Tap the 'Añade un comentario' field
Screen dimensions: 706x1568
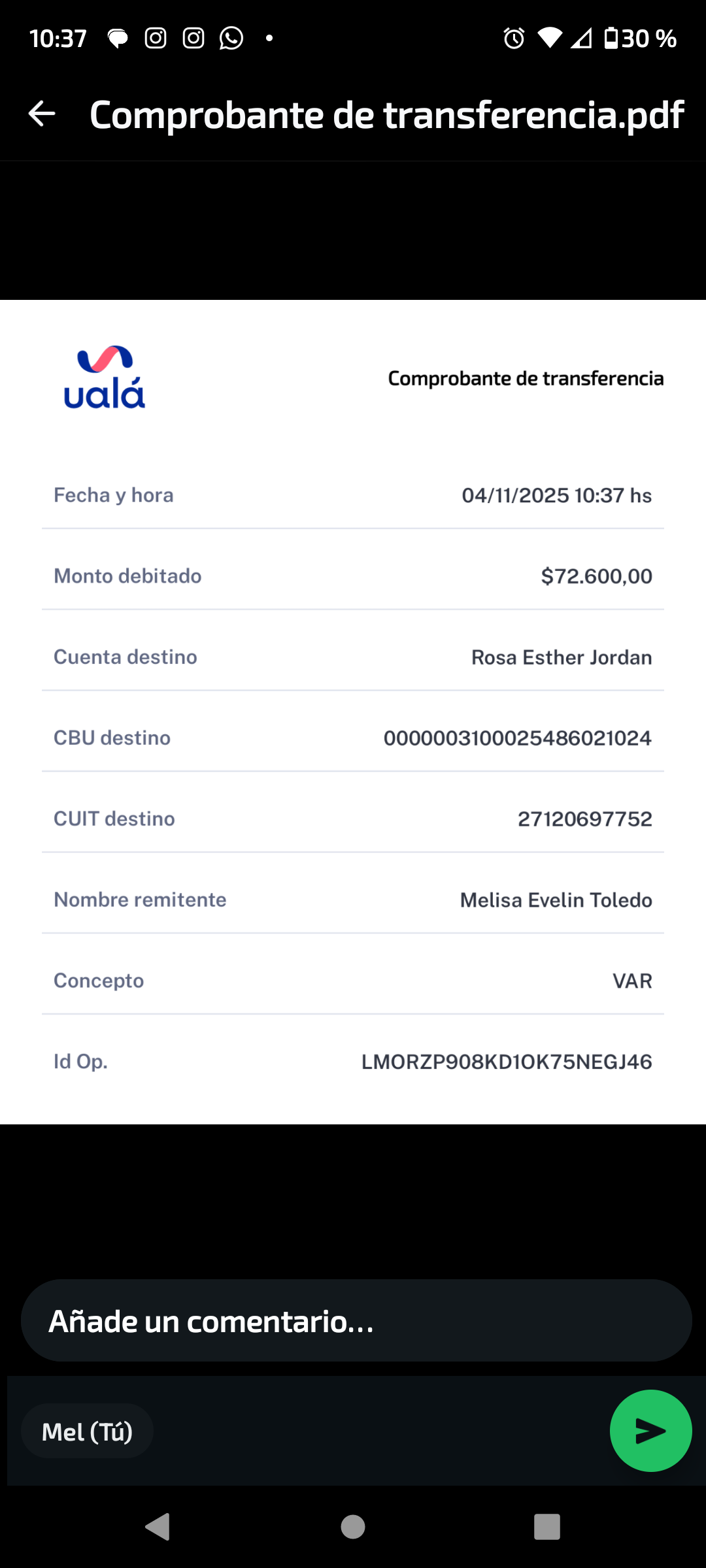click(356, 1321)
